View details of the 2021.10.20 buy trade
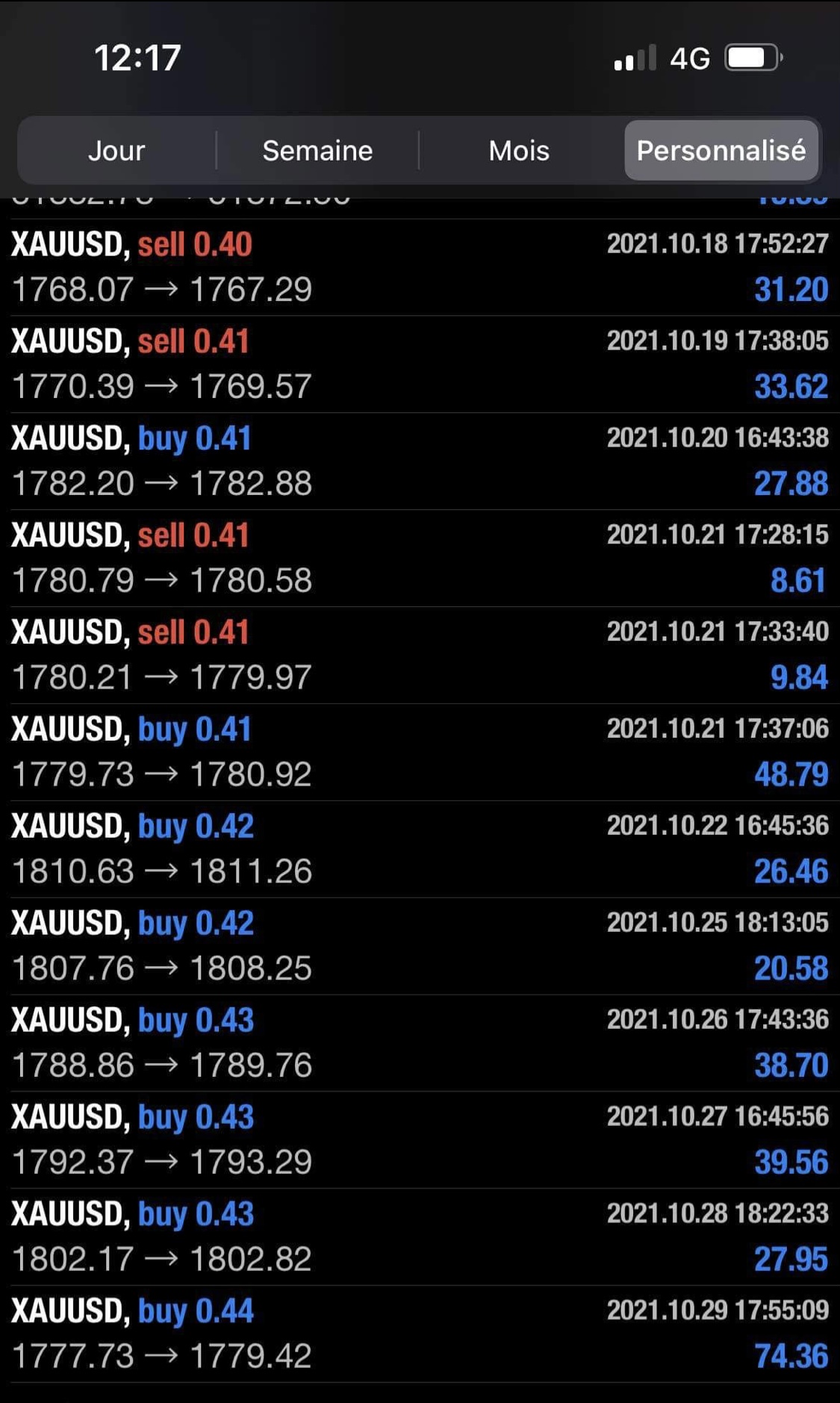 tap(420, 461)
